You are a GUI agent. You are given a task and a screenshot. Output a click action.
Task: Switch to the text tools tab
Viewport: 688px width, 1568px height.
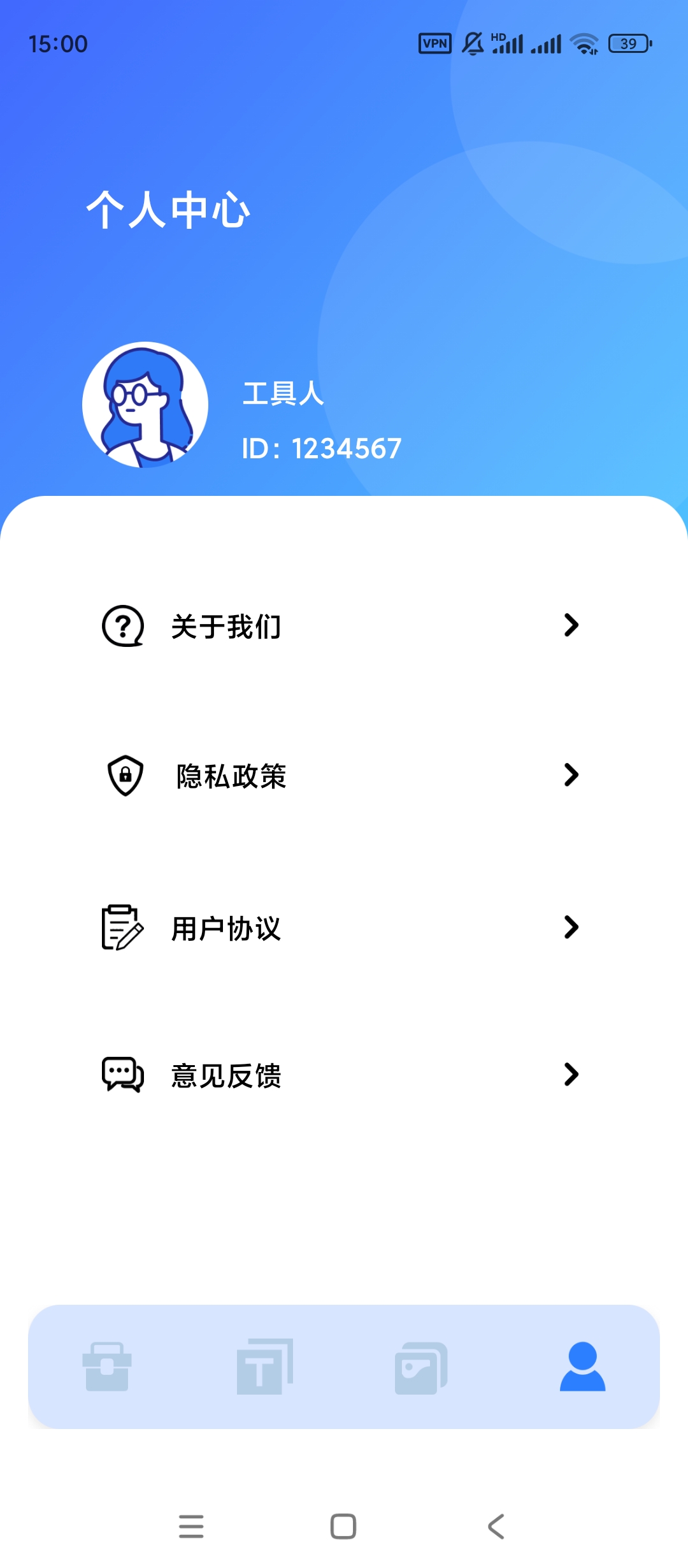point(264,1367)
